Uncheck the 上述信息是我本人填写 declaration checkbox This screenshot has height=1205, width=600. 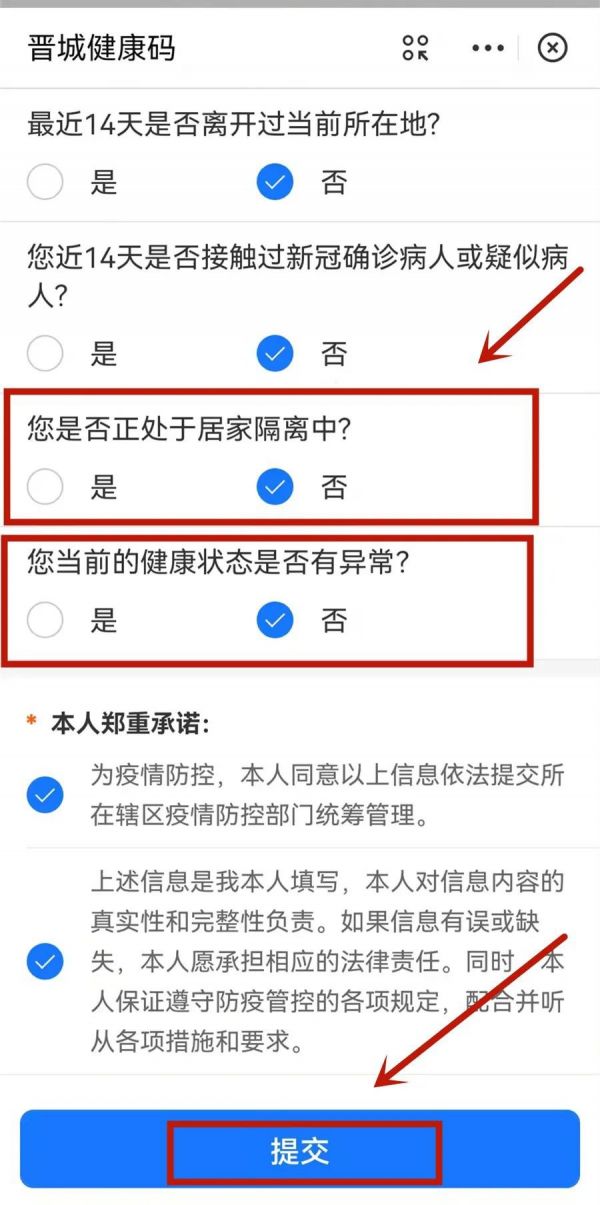click(x=45, y=962)
